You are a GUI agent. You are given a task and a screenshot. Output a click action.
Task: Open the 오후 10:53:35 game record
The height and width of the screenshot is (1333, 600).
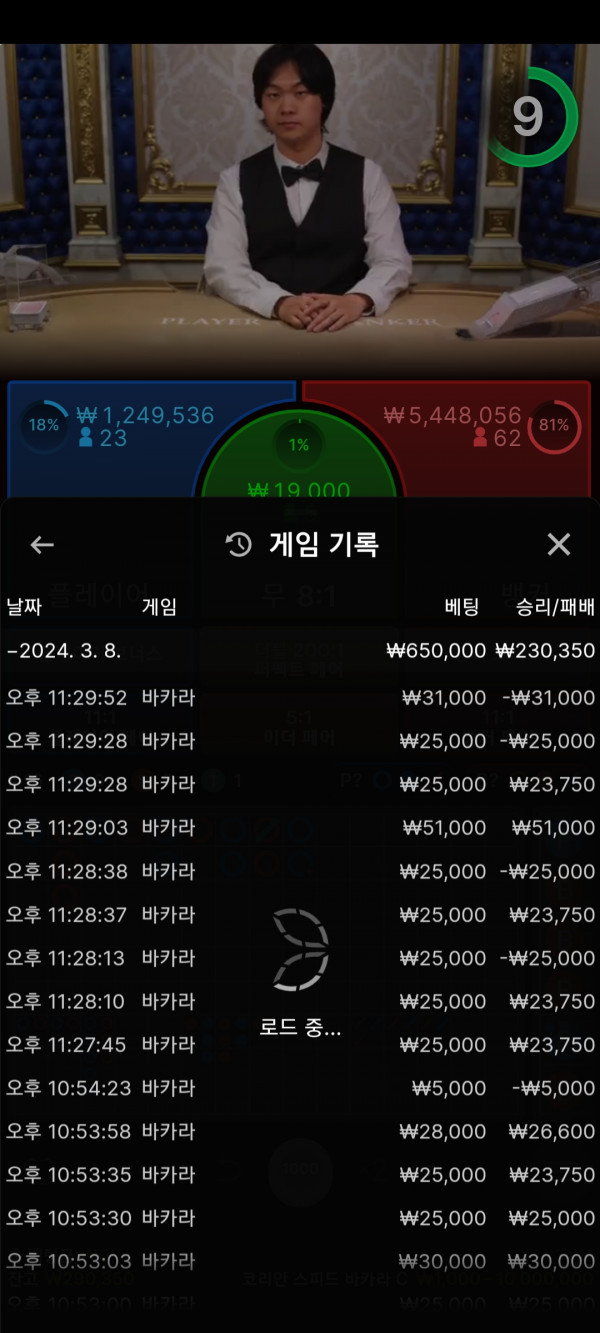[x=300, y=1175]
